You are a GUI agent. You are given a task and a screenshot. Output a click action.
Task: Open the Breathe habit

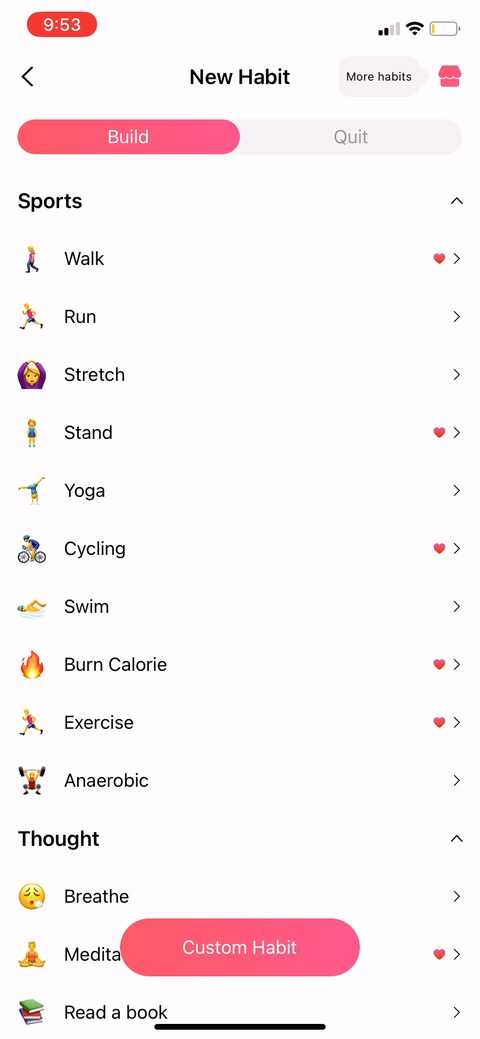(x=240, y=897)
